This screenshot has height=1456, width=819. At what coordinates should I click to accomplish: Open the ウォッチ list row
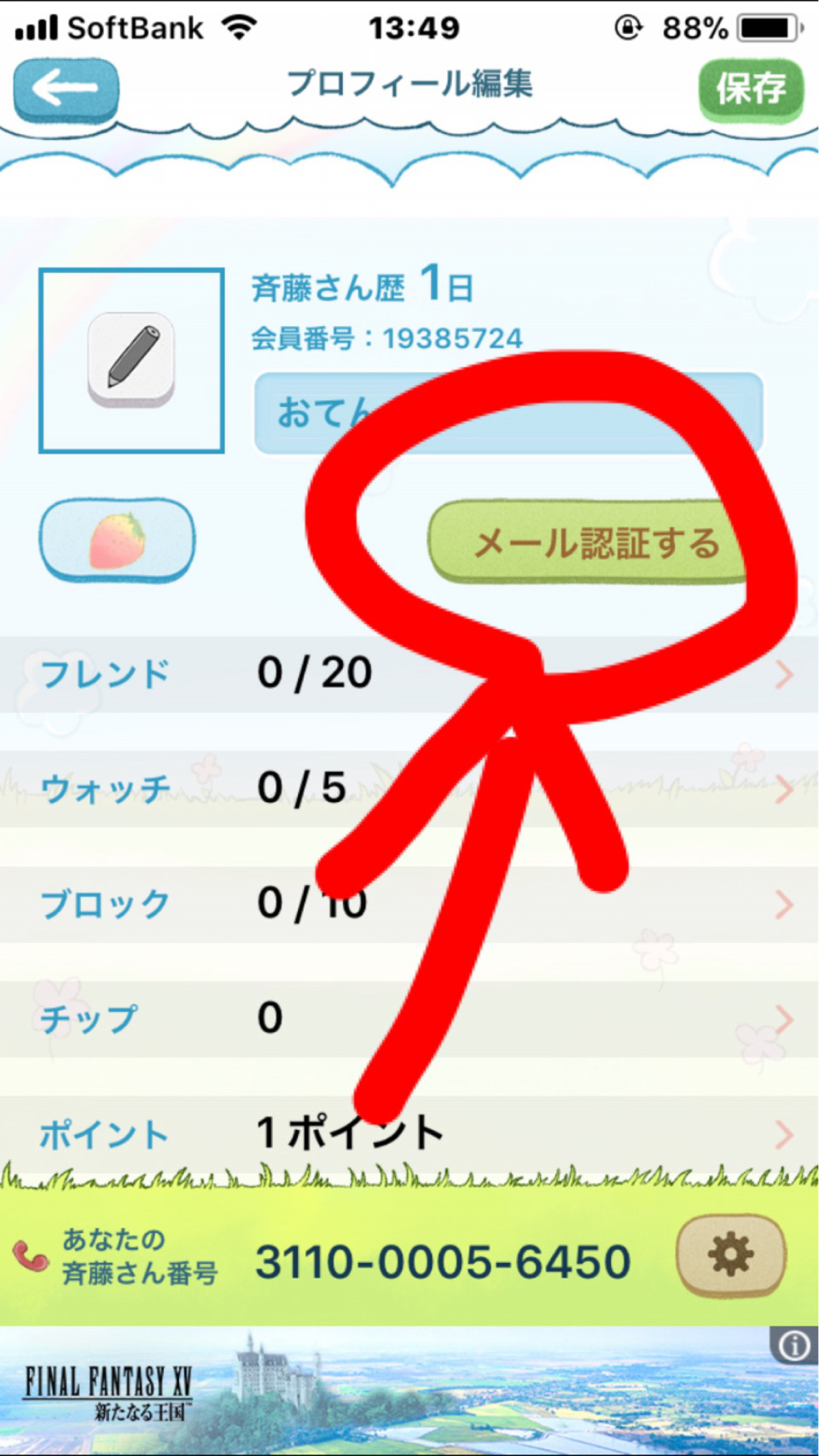point(409,789)
